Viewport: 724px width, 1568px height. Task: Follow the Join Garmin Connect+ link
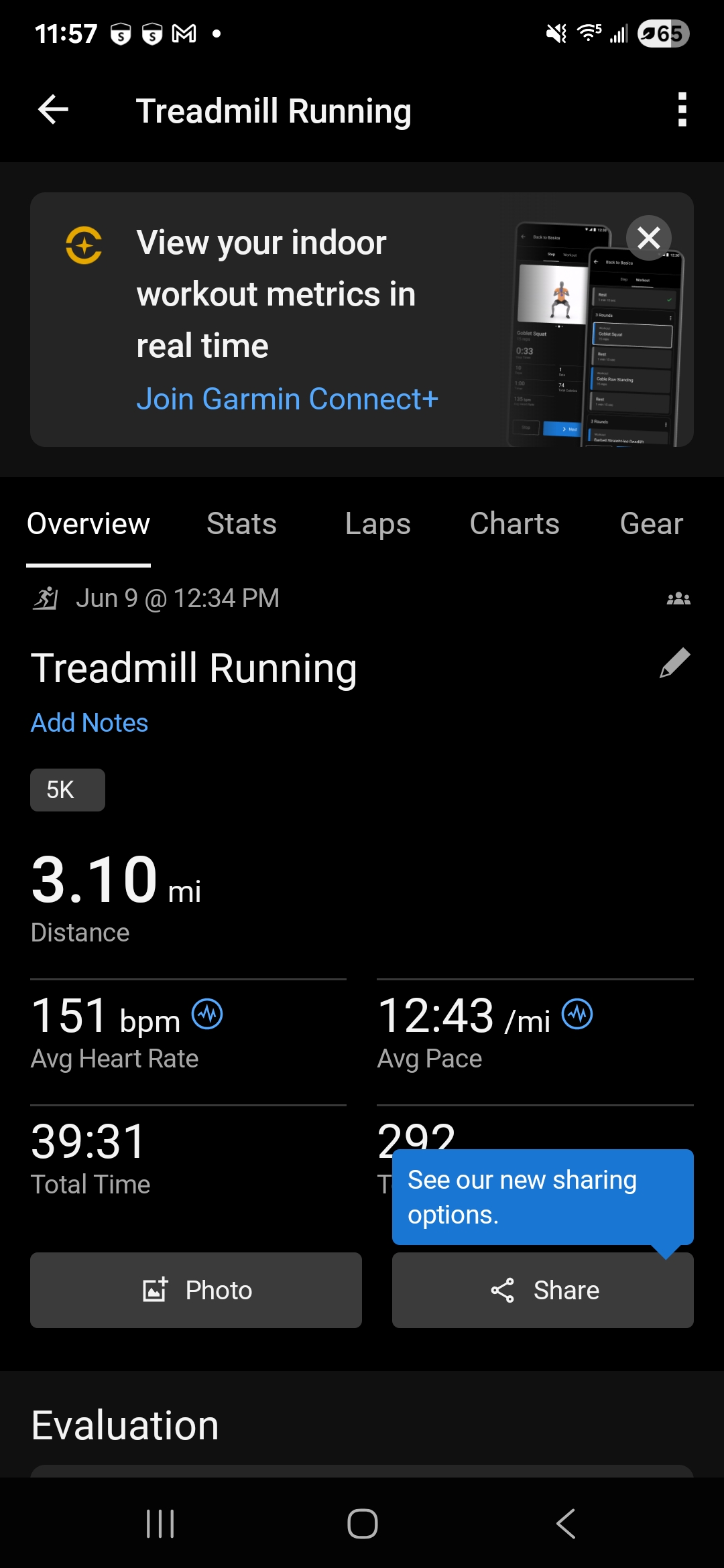click(287, 399)
